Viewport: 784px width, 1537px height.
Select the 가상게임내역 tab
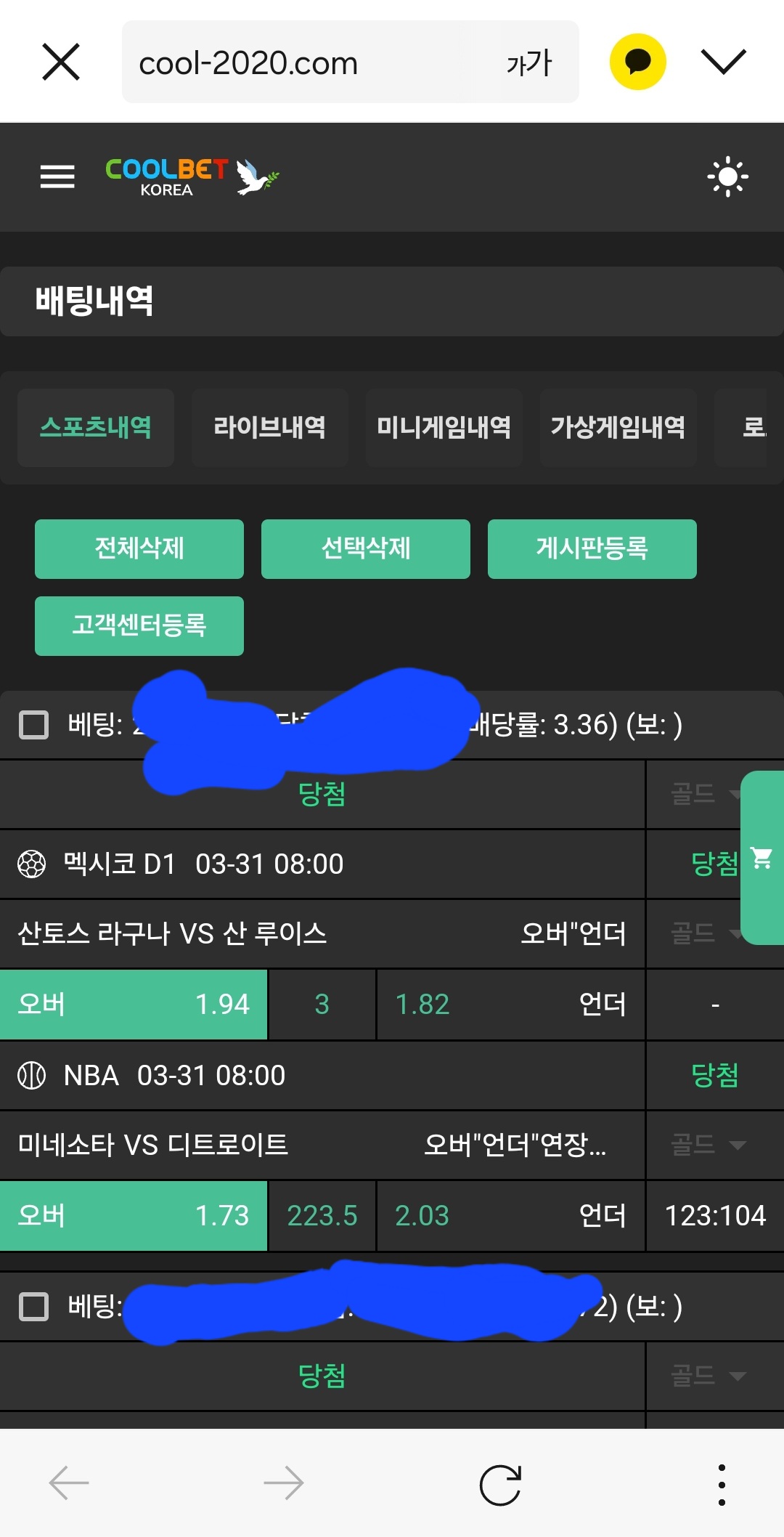618,427
